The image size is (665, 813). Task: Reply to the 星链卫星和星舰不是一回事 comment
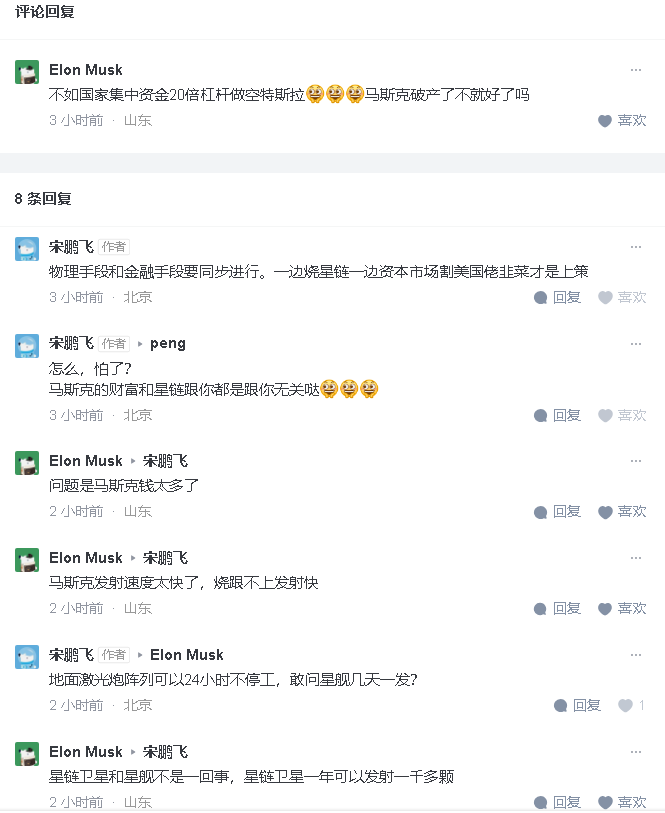point(557,802)
